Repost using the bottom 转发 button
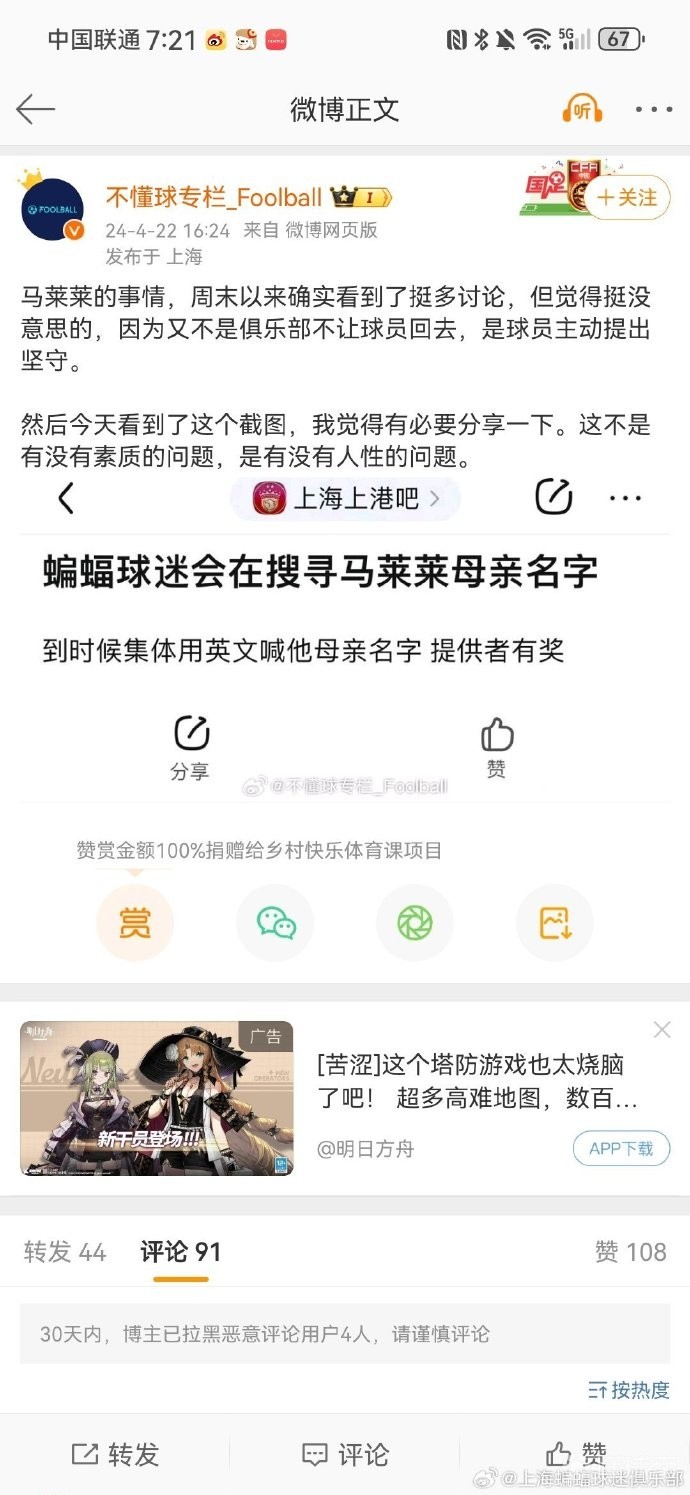 click(x=116, y=1454)
